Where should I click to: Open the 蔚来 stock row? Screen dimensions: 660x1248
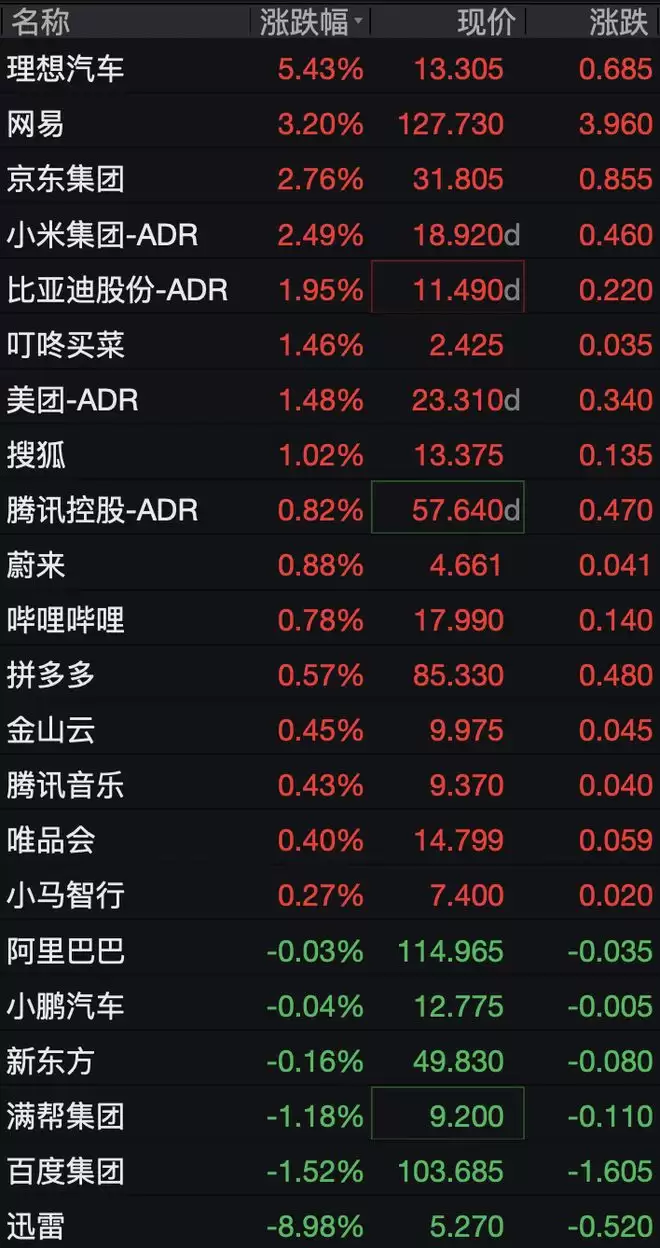[330, 564]
